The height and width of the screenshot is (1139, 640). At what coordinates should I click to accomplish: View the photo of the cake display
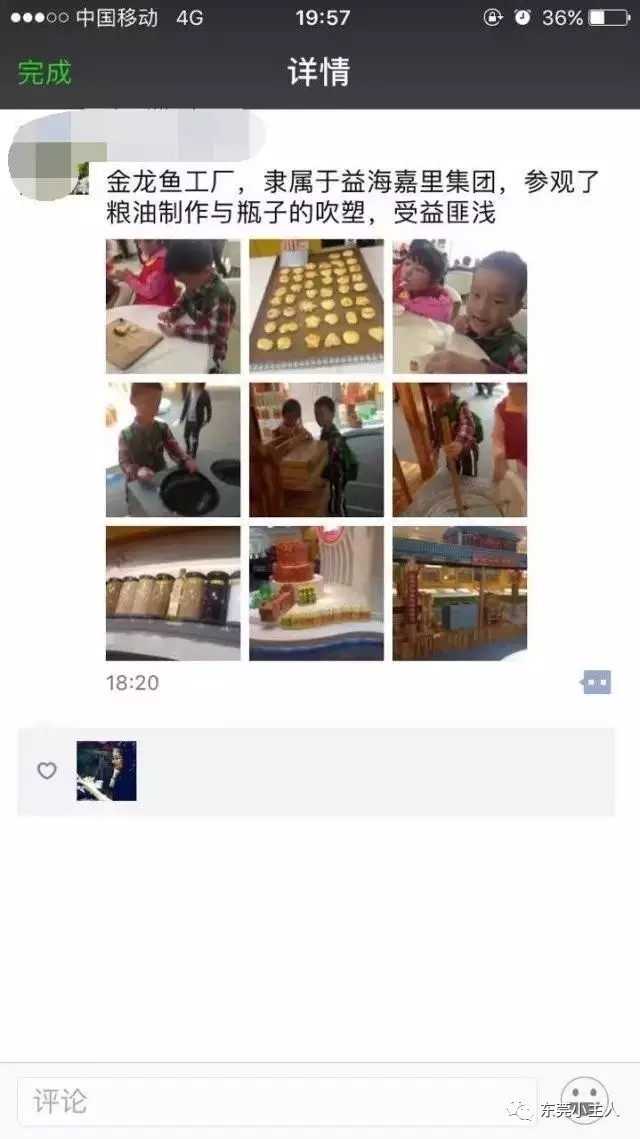[x=316, y=593]
